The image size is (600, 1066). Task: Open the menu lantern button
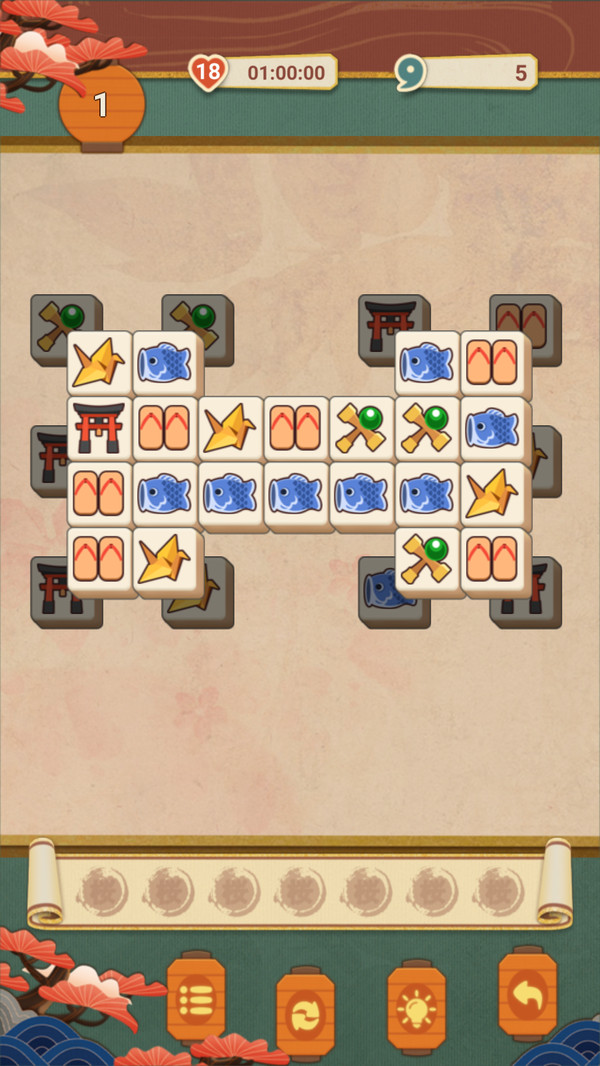(x=196, y=998)
